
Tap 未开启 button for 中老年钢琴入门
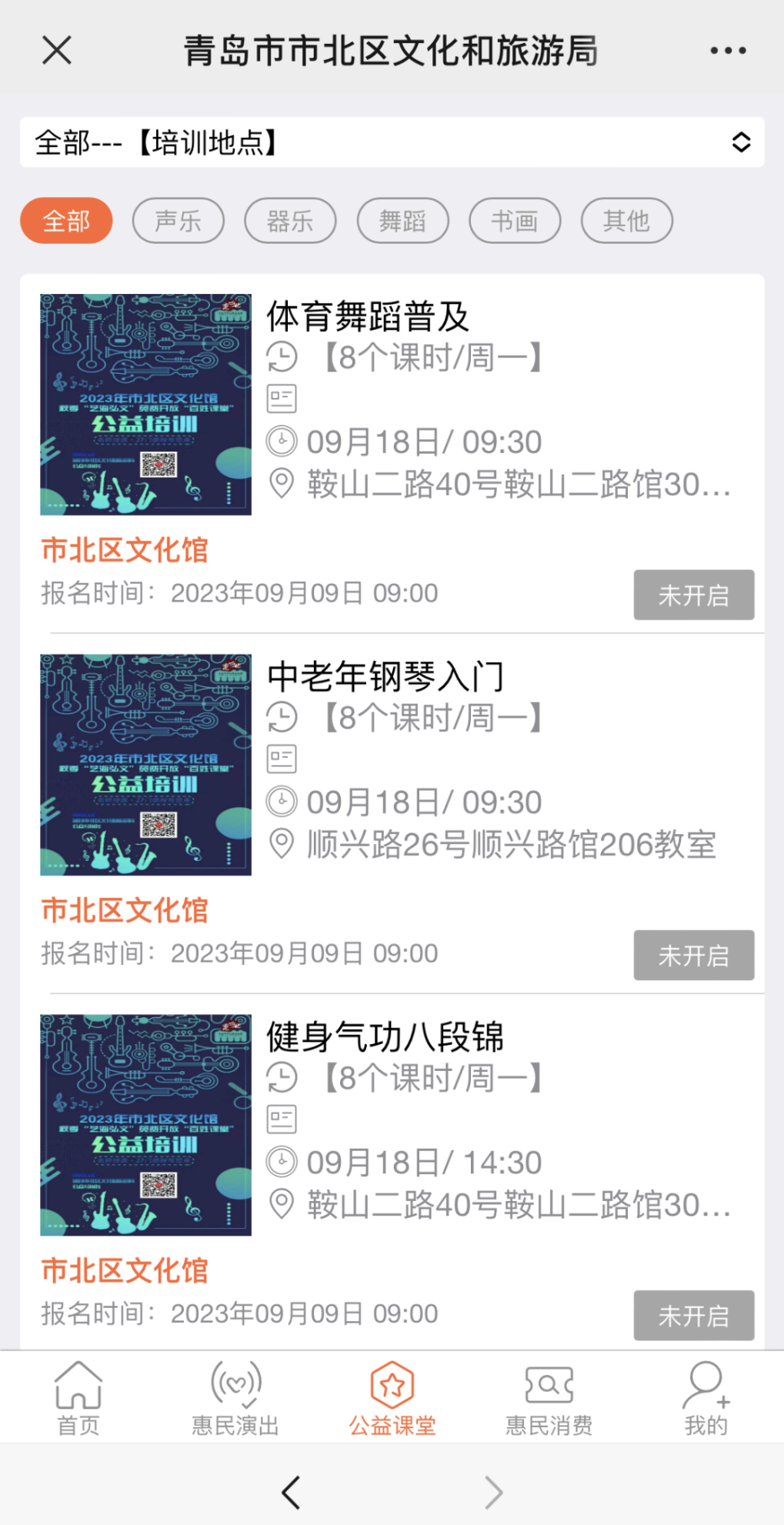point(693,955)
